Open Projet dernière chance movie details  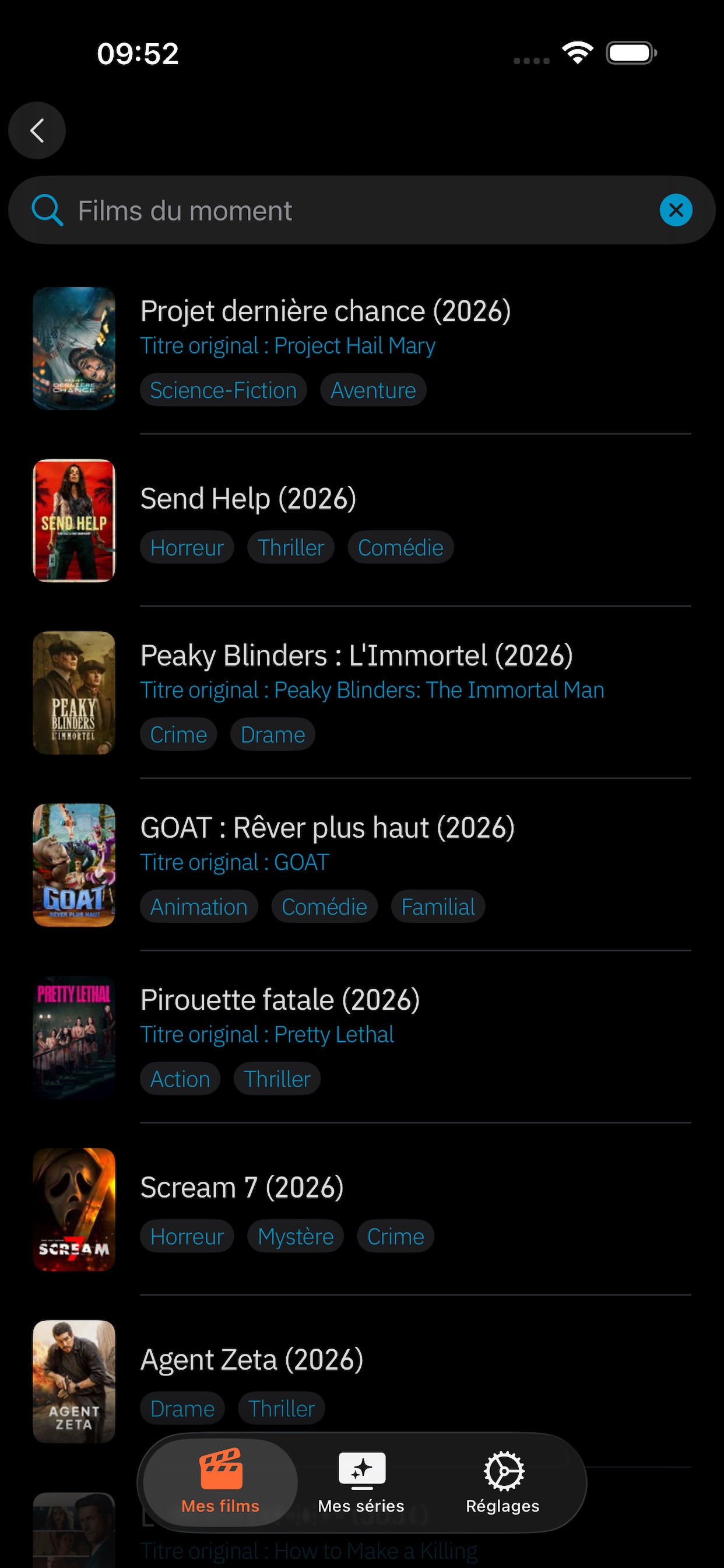tap(325, 311)
